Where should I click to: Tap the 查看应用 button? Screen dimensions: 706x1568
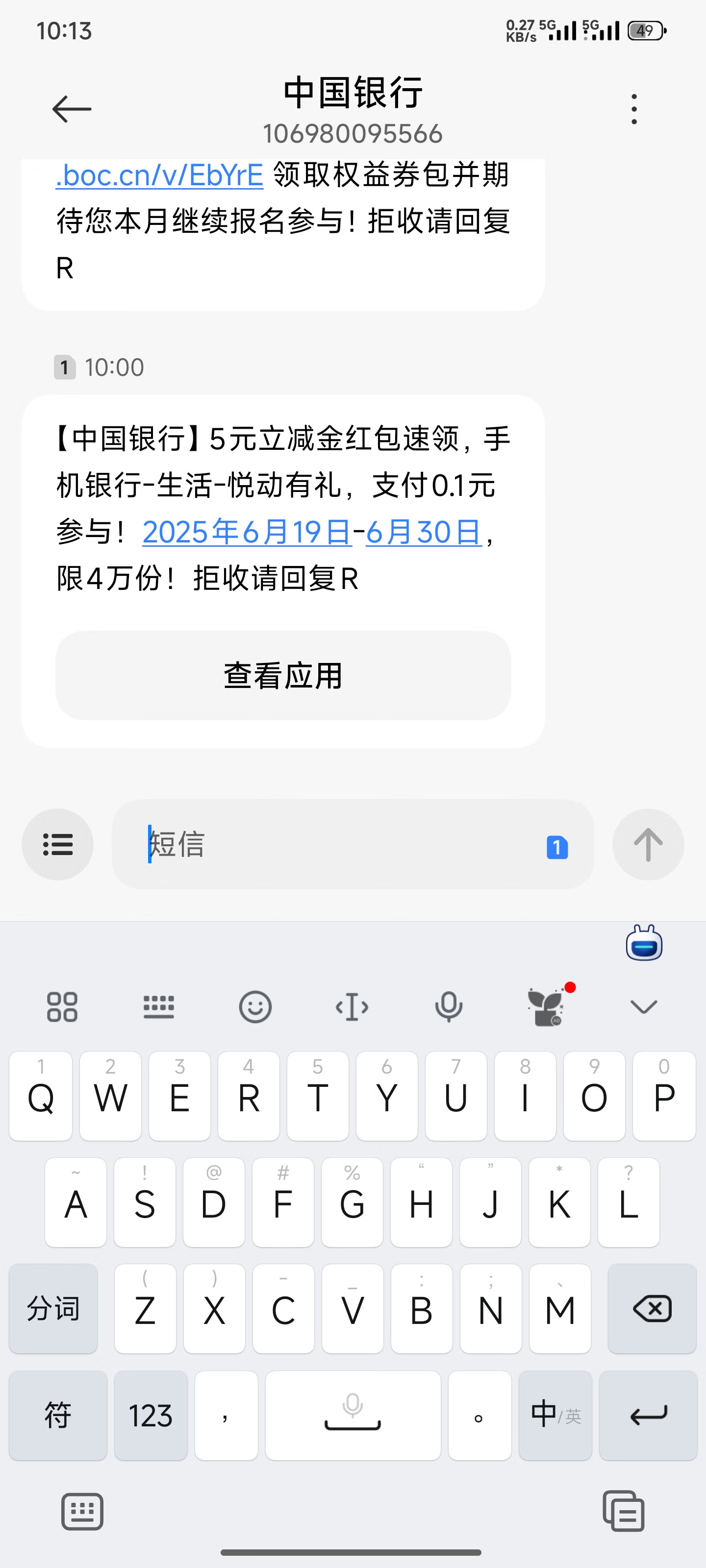pos(283,676)
